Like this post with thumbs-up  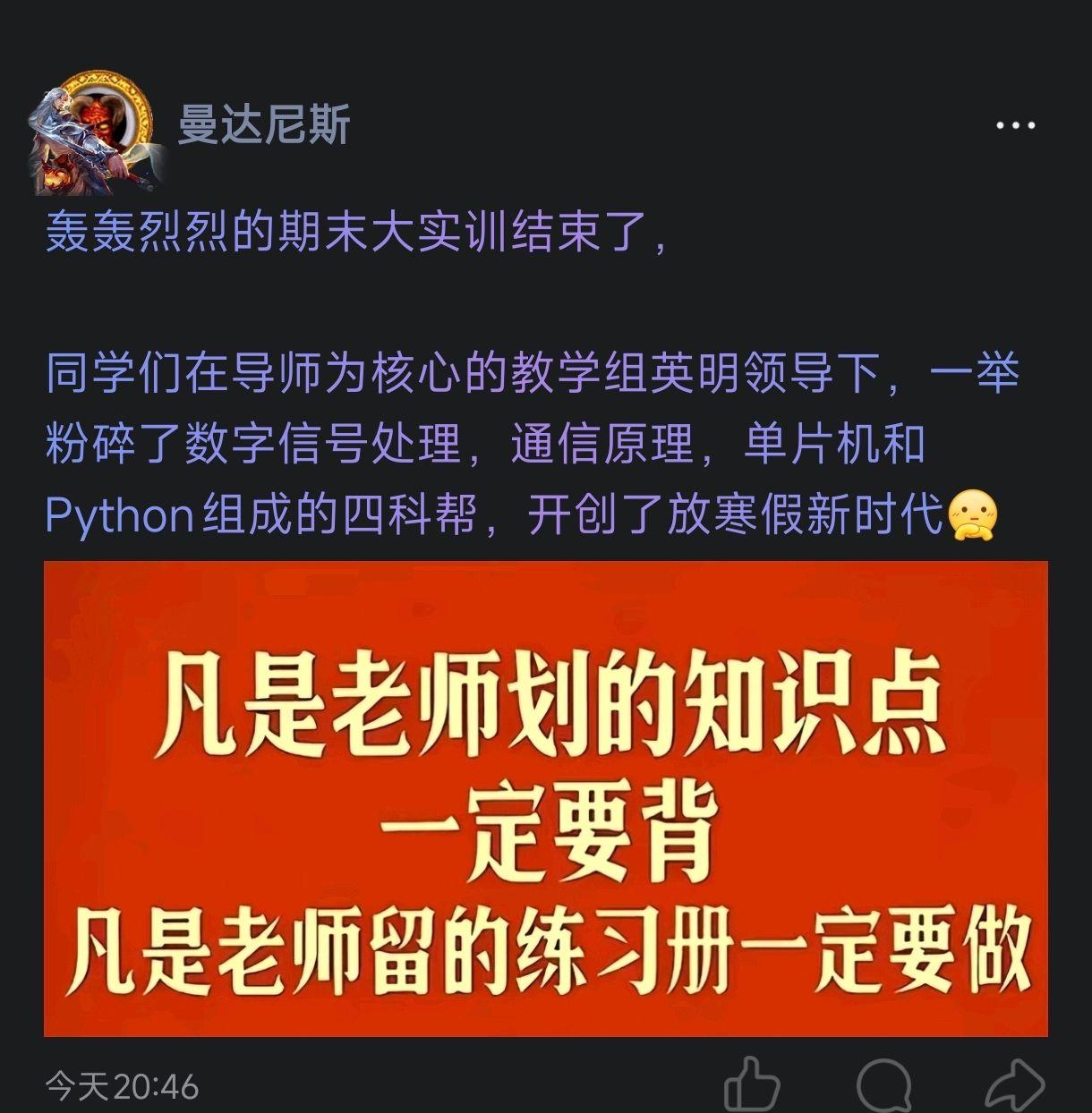(753, 1086)
